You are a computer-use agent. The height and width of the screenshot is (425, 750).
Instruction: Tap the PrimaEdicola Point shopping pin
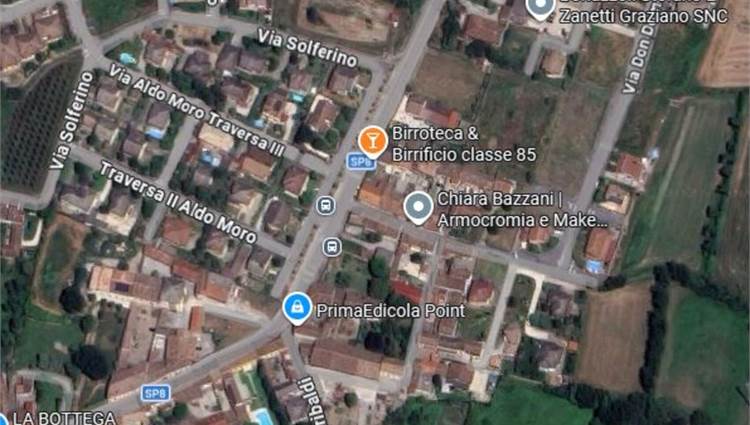coord(296,307)
